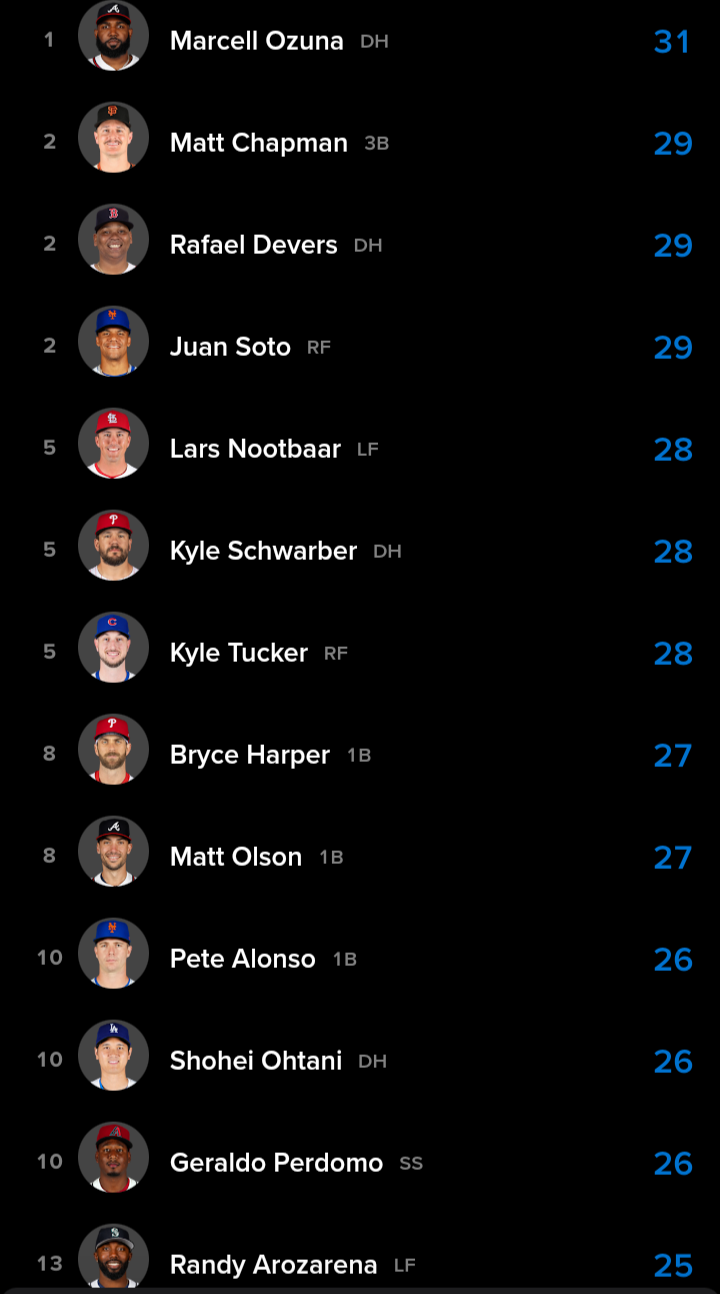Open Kyle Schwarber's player row
The height and width of the screenshot is (1294, 720).
coord(360,551)
